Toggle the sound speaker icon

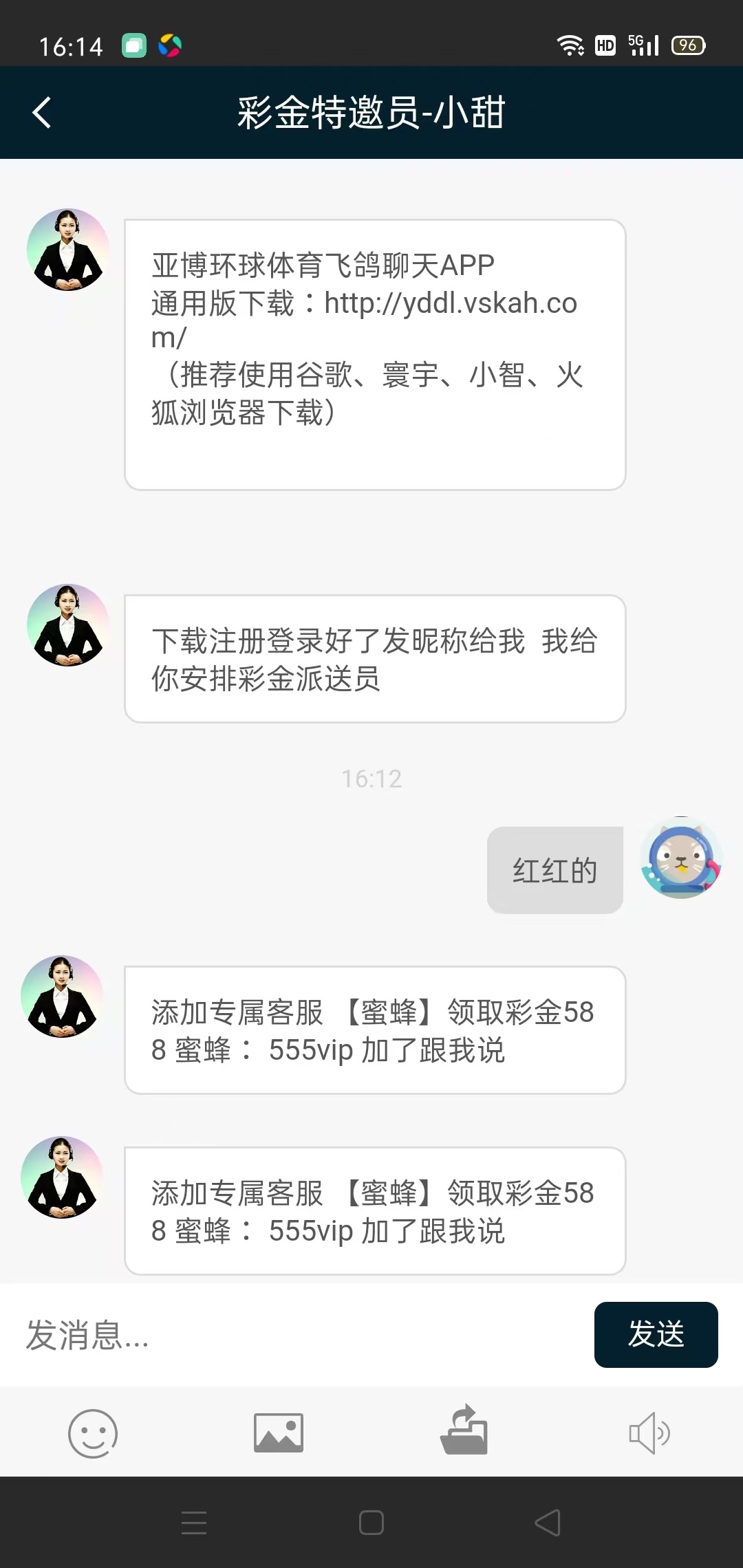[649, 1434]
